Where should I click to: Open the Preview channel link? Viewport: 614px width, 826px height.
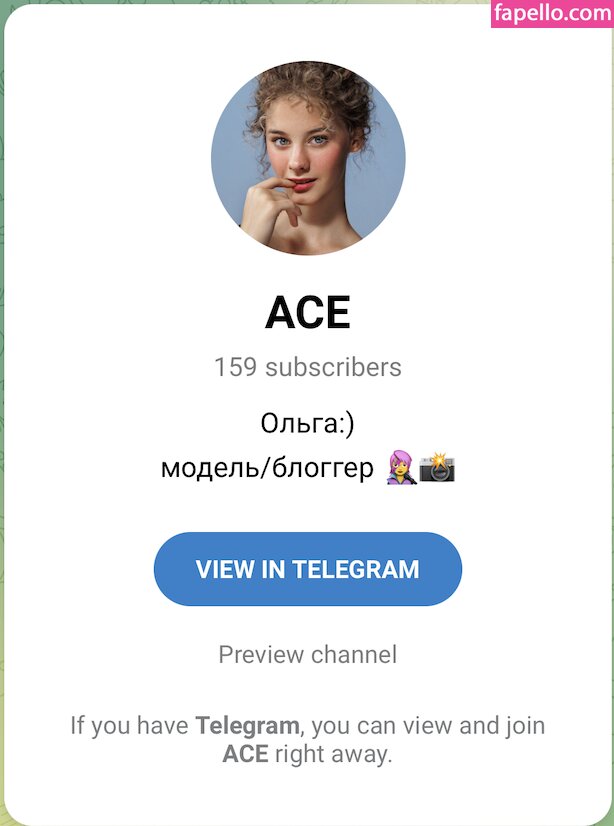tap(307, 655)
